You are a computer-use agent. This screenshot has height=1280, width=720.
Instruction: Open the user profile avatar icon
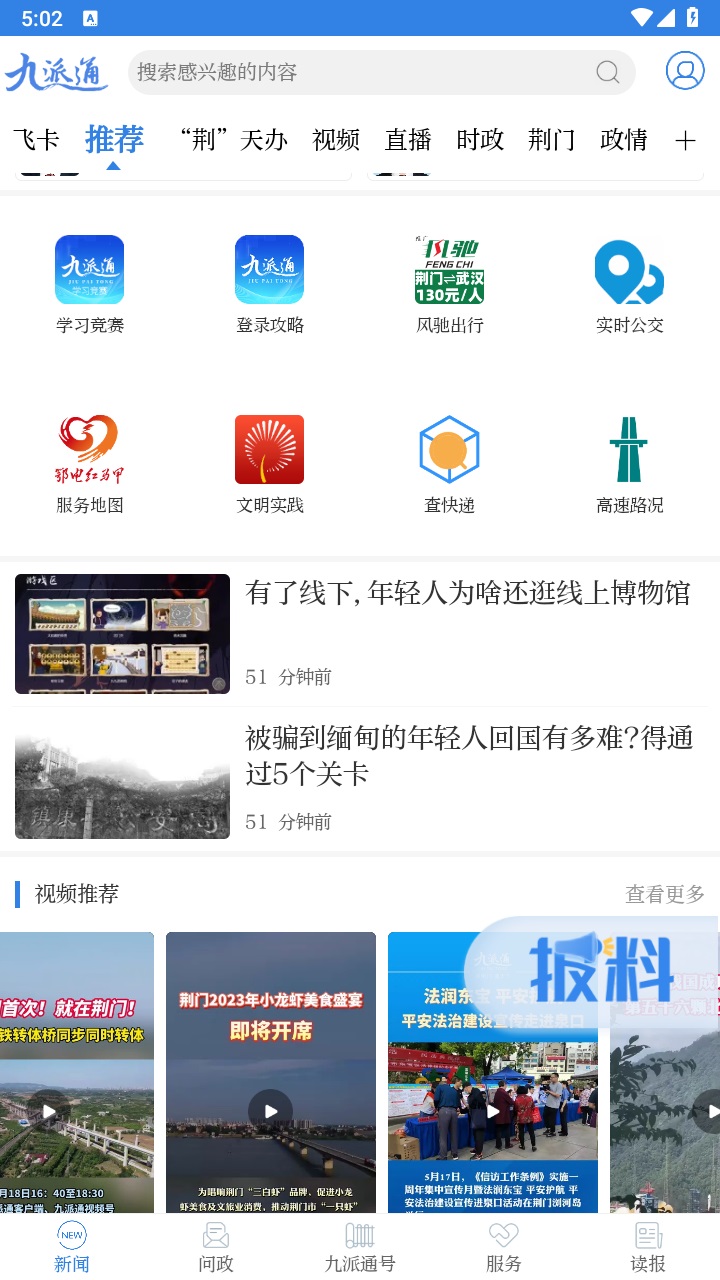point(684,72)
